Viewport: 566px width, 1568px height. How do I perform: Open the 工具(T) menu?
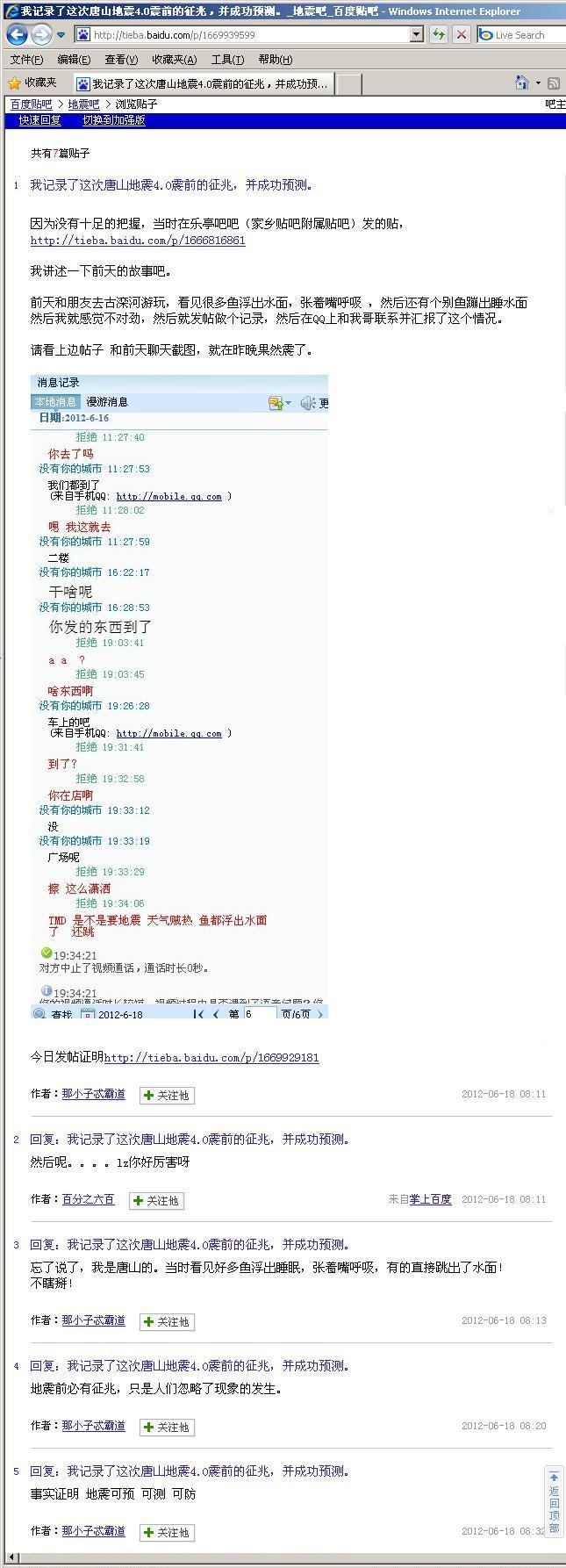pyautogui.click(x=227, y=60)
